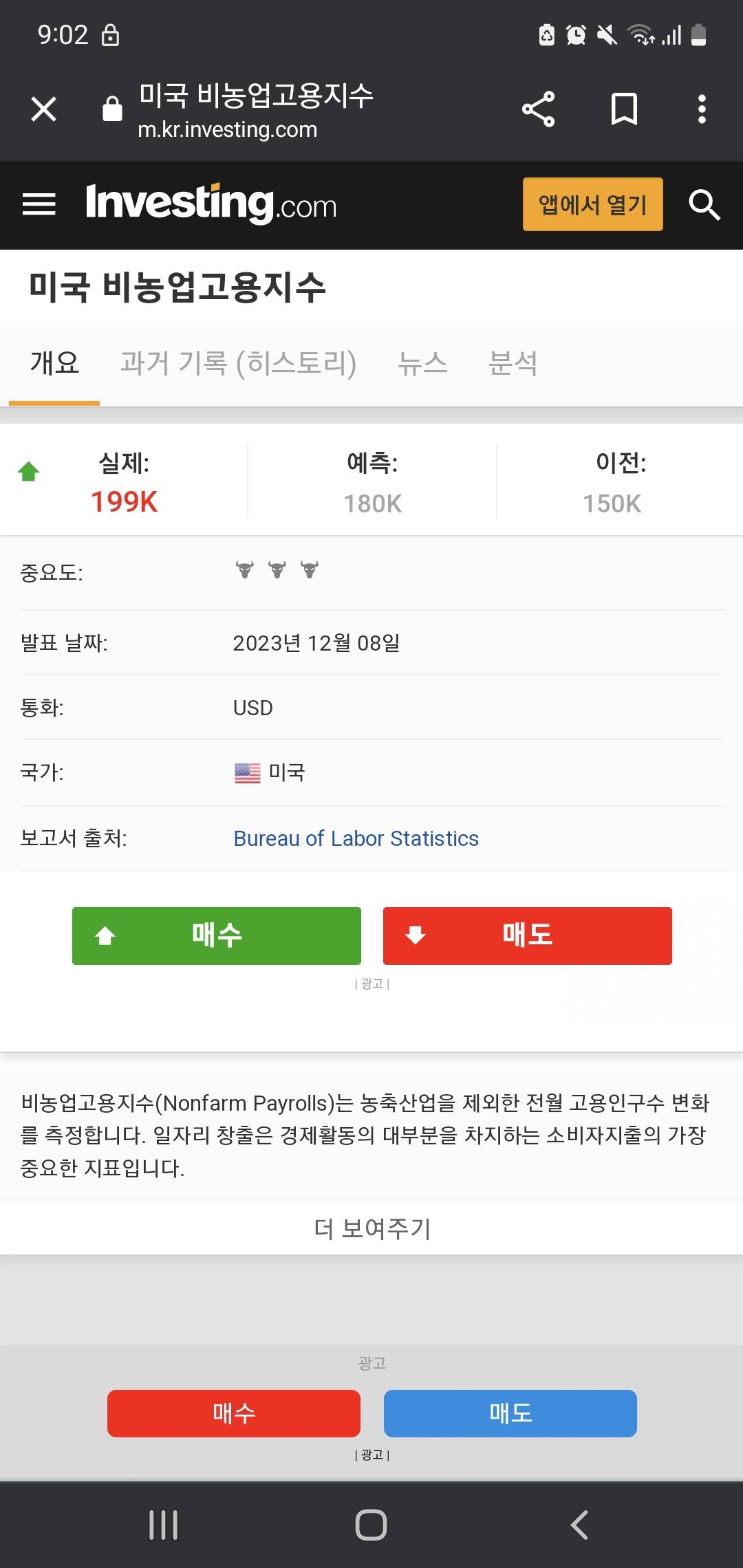Open the site search magnifier
Image resolution: width=743 pixels, height=1568 pixels.
704,204
